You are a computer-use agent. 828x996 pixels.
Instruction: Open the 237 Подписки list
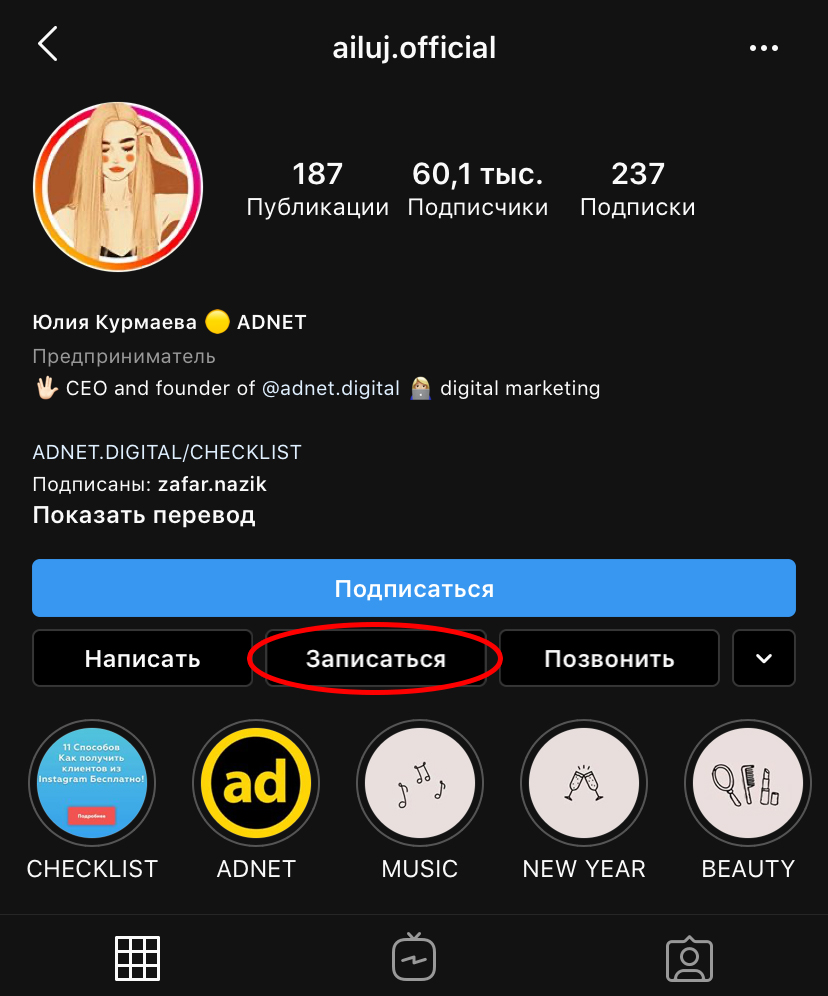[637, 188]
